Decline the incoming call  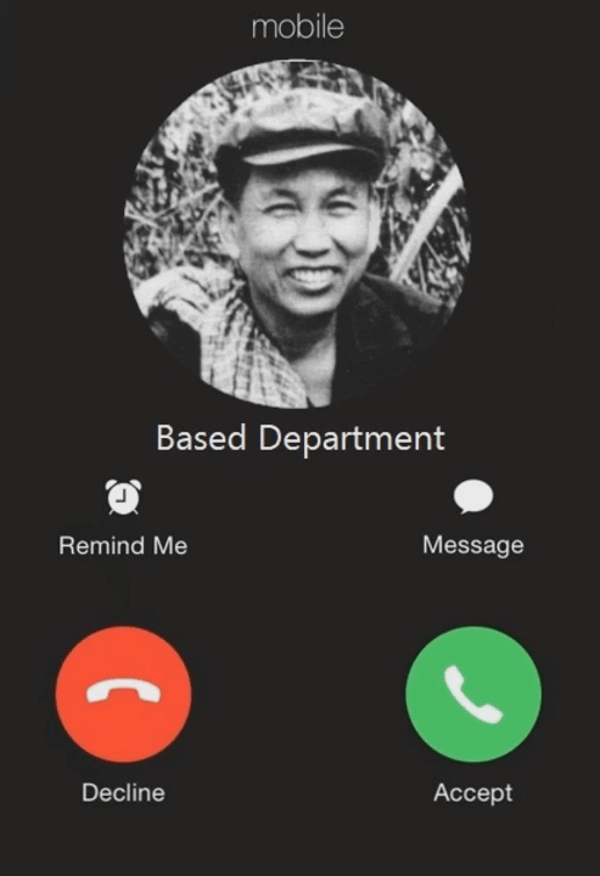[123, 694]
